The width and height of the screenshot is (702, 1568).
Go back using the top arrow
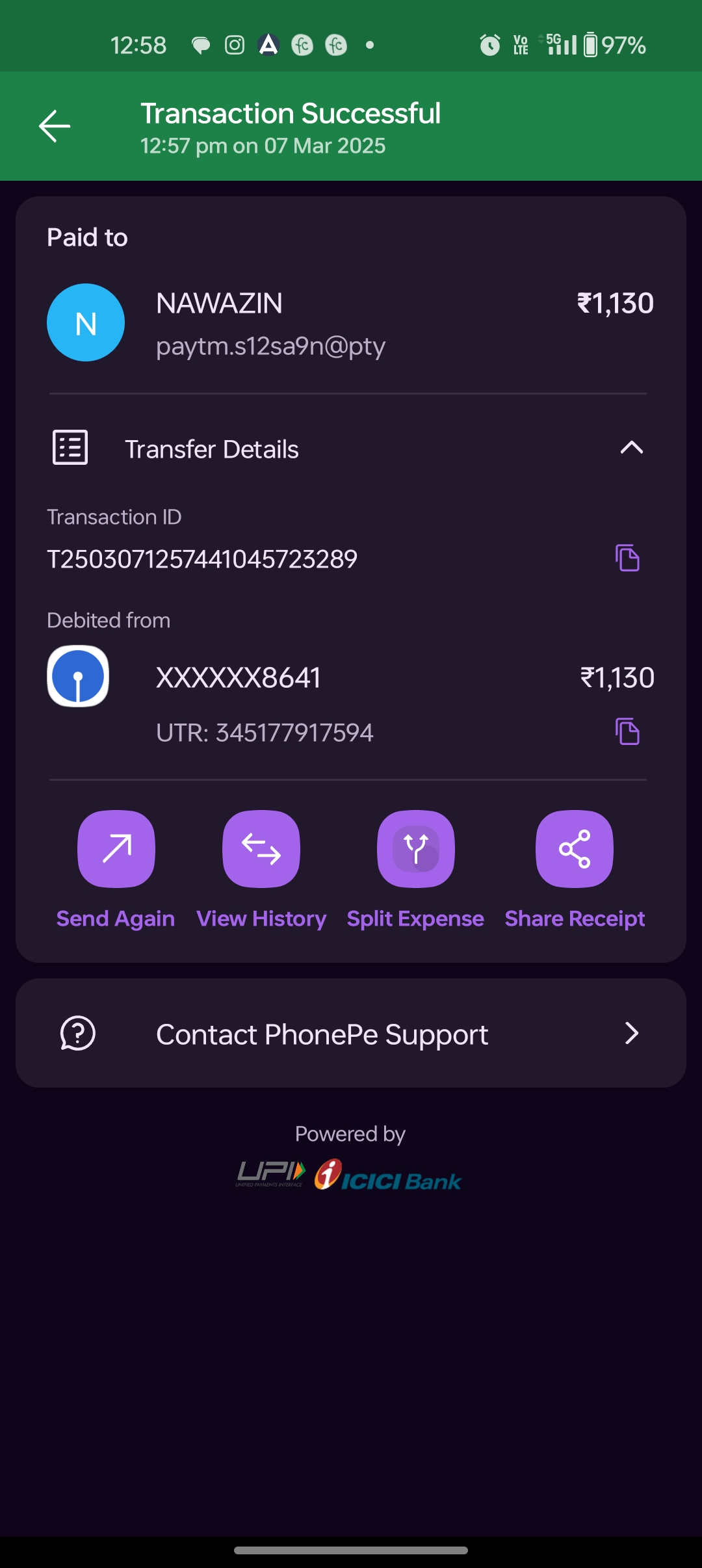click(x=55, y=125)
